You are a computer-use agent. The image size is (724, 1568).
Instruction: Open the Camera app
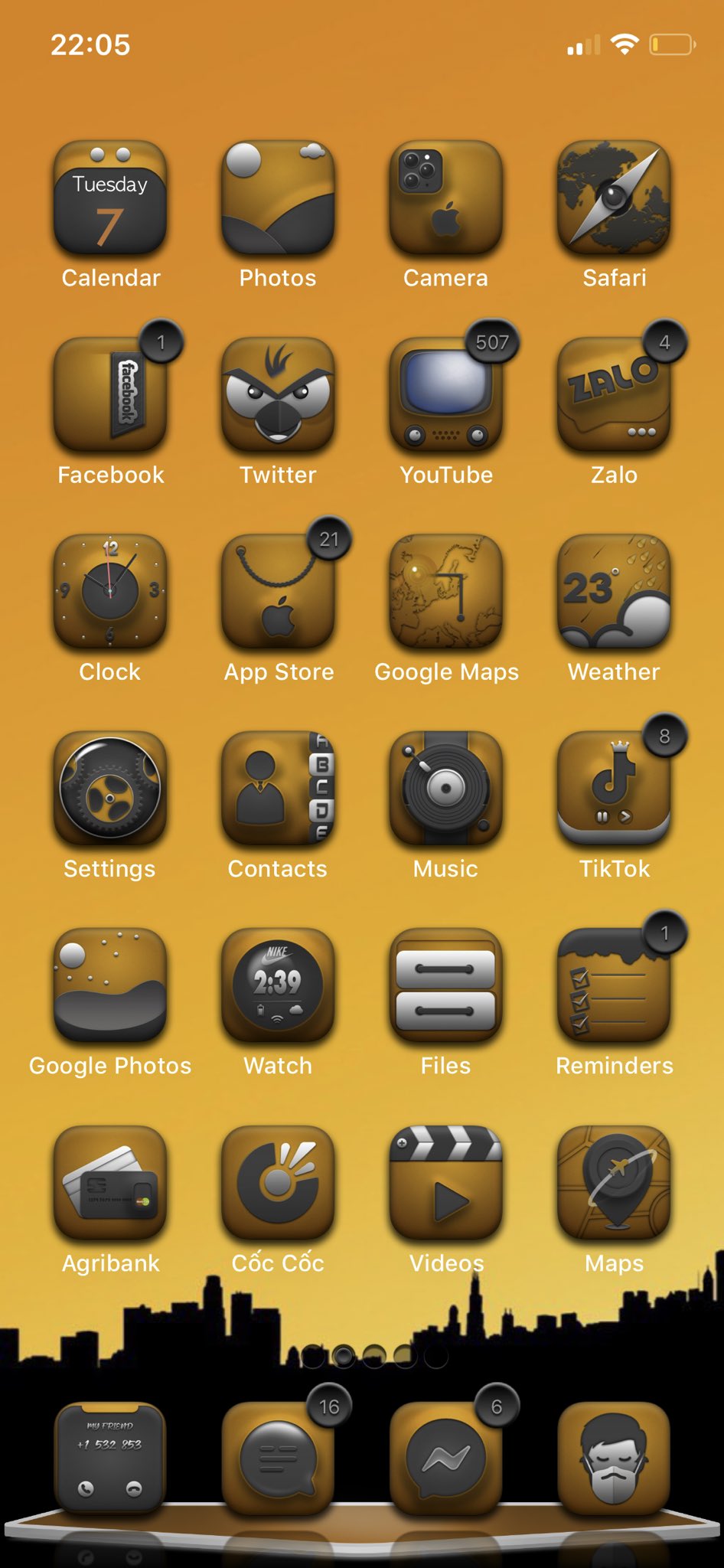click(x=445, y=198)
